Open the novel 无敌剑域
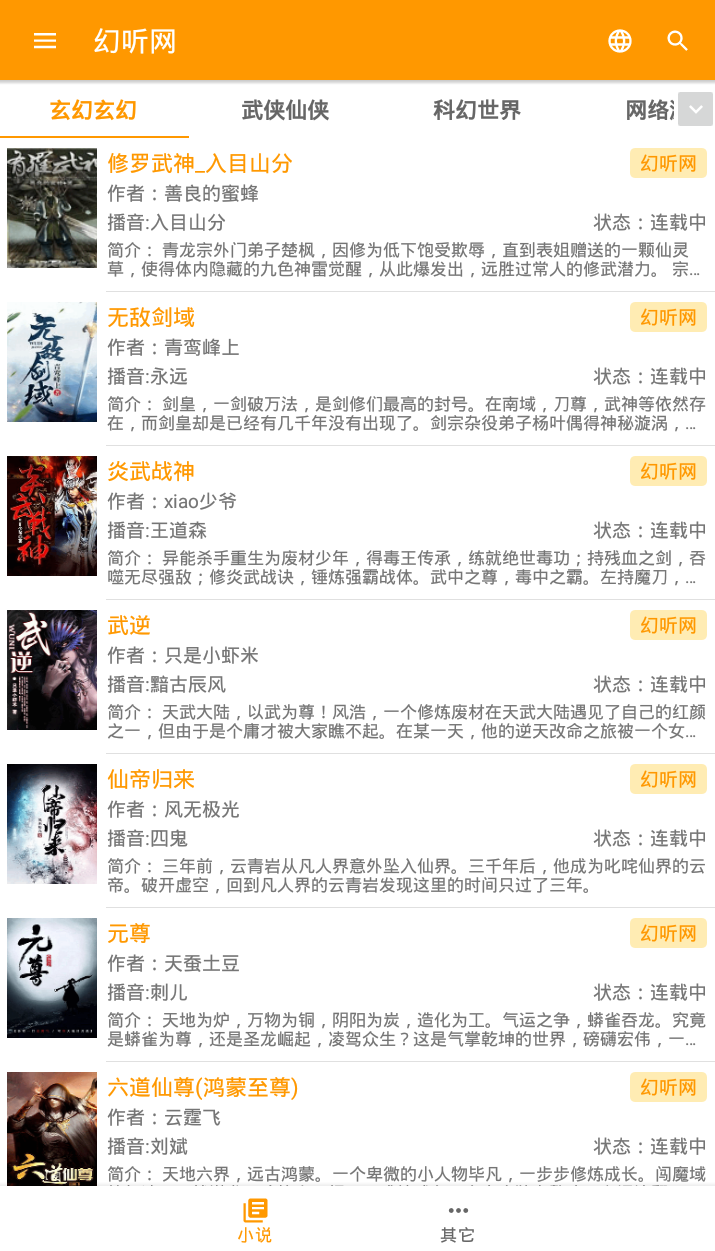Image resolution: width=715 pixels, height=1251 pixels. pyautogui.click(x=151, y=318)
